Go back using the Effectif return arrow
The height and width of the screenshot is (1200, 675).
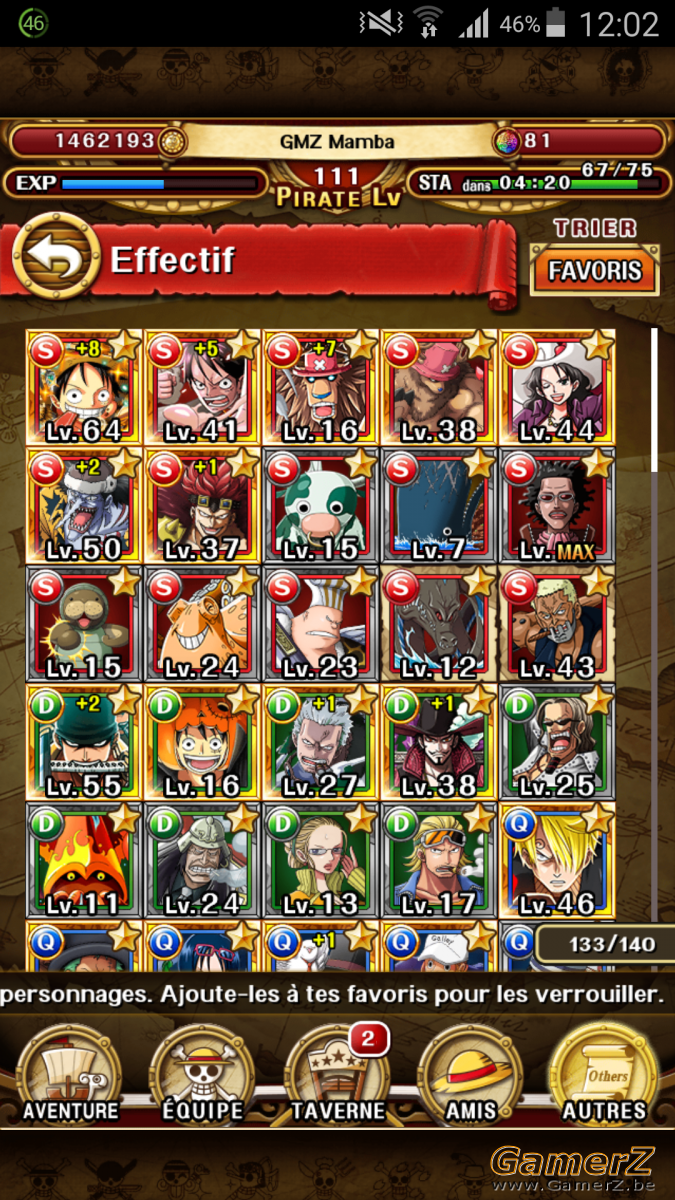click(x=55, y=259)
